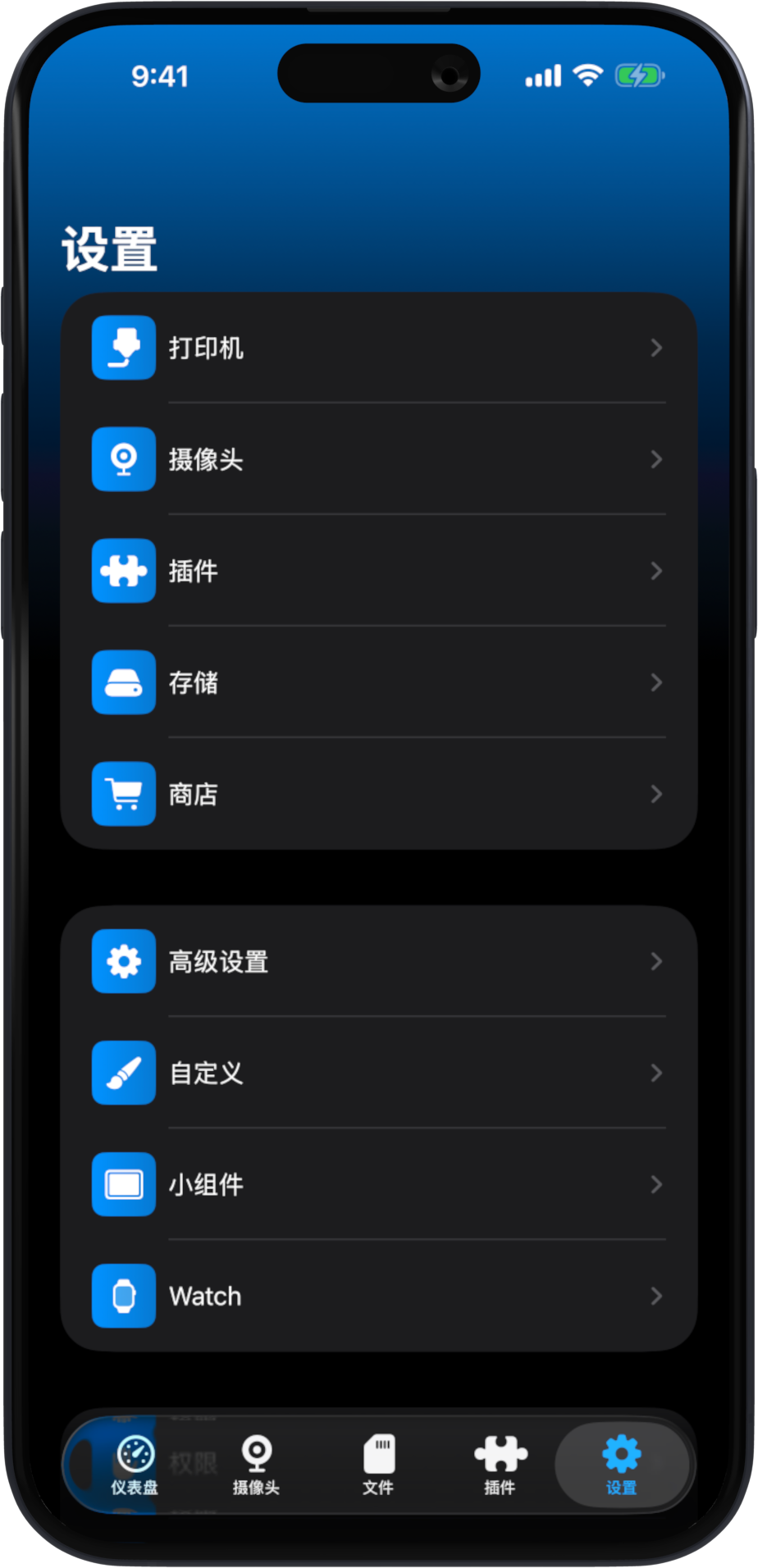
Task: Select the 打印机 printer icon
Action: coord(123,348)
